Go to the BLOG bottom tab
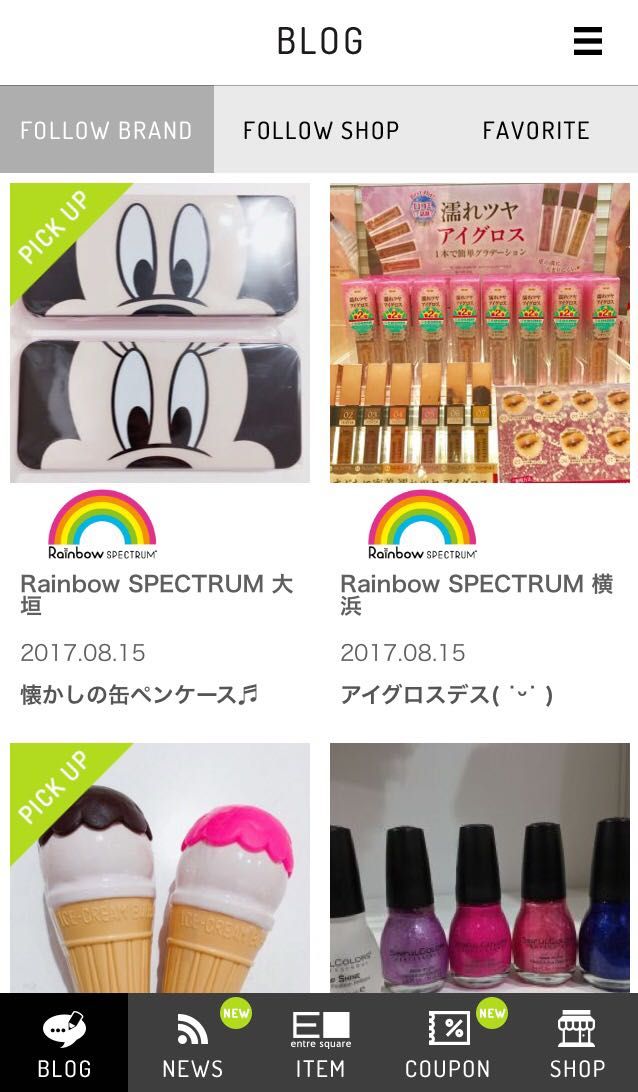 click(64, 1043)
